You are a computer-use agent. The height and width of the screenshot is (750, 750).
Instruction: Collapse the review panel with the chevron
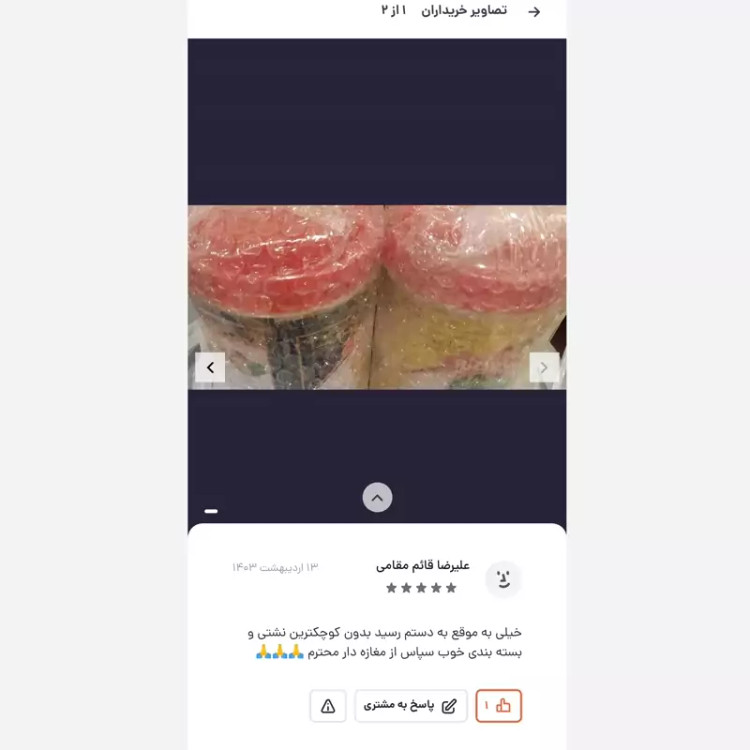point(377,497)
